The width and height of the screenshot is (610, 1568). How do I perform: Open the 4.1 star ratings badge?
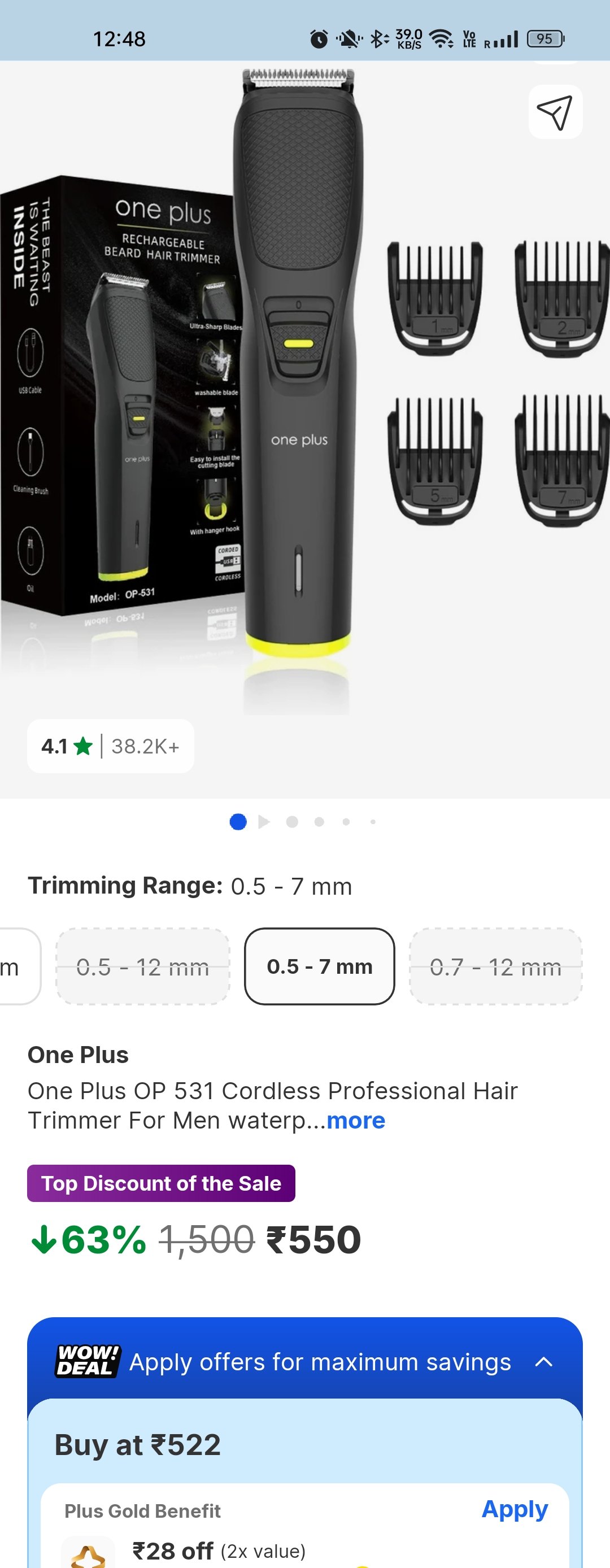[x=110, y=746]
